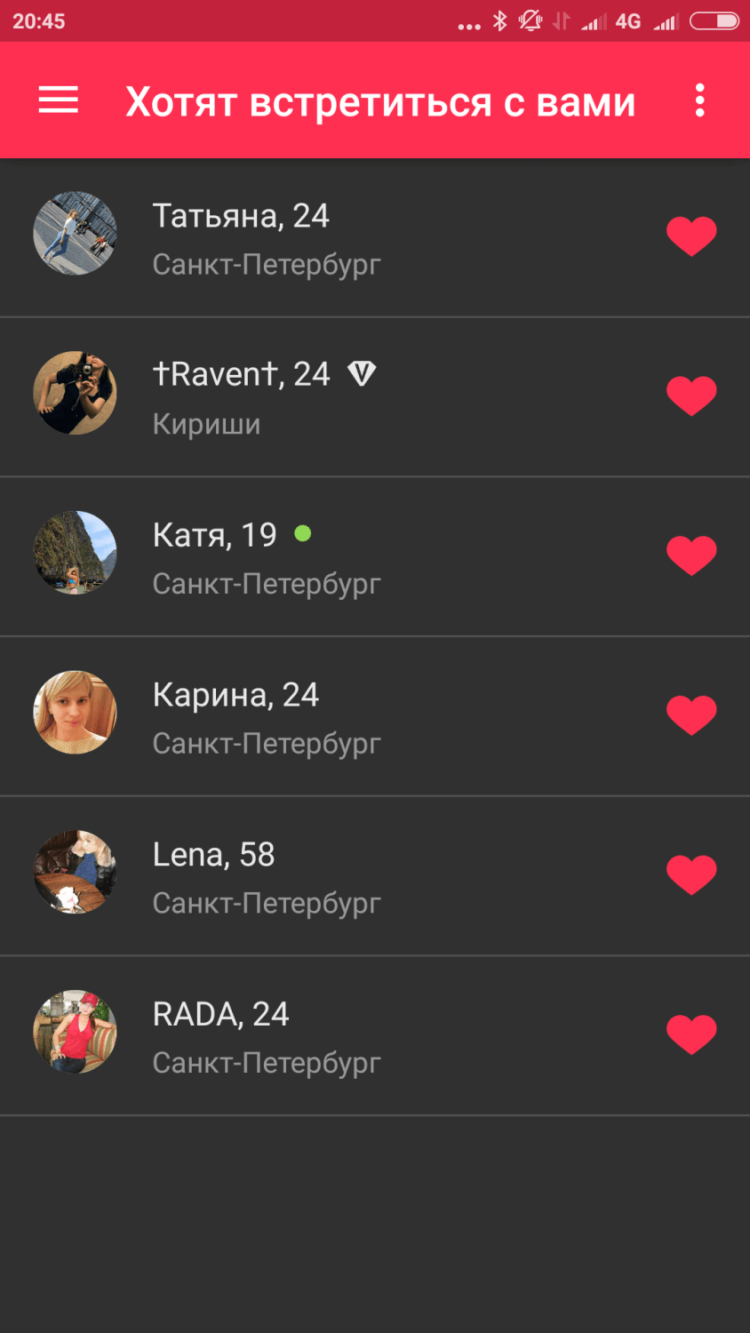Tap †Raven†'s profile picture
The image size is (750, 1333).
pos(75,394)
